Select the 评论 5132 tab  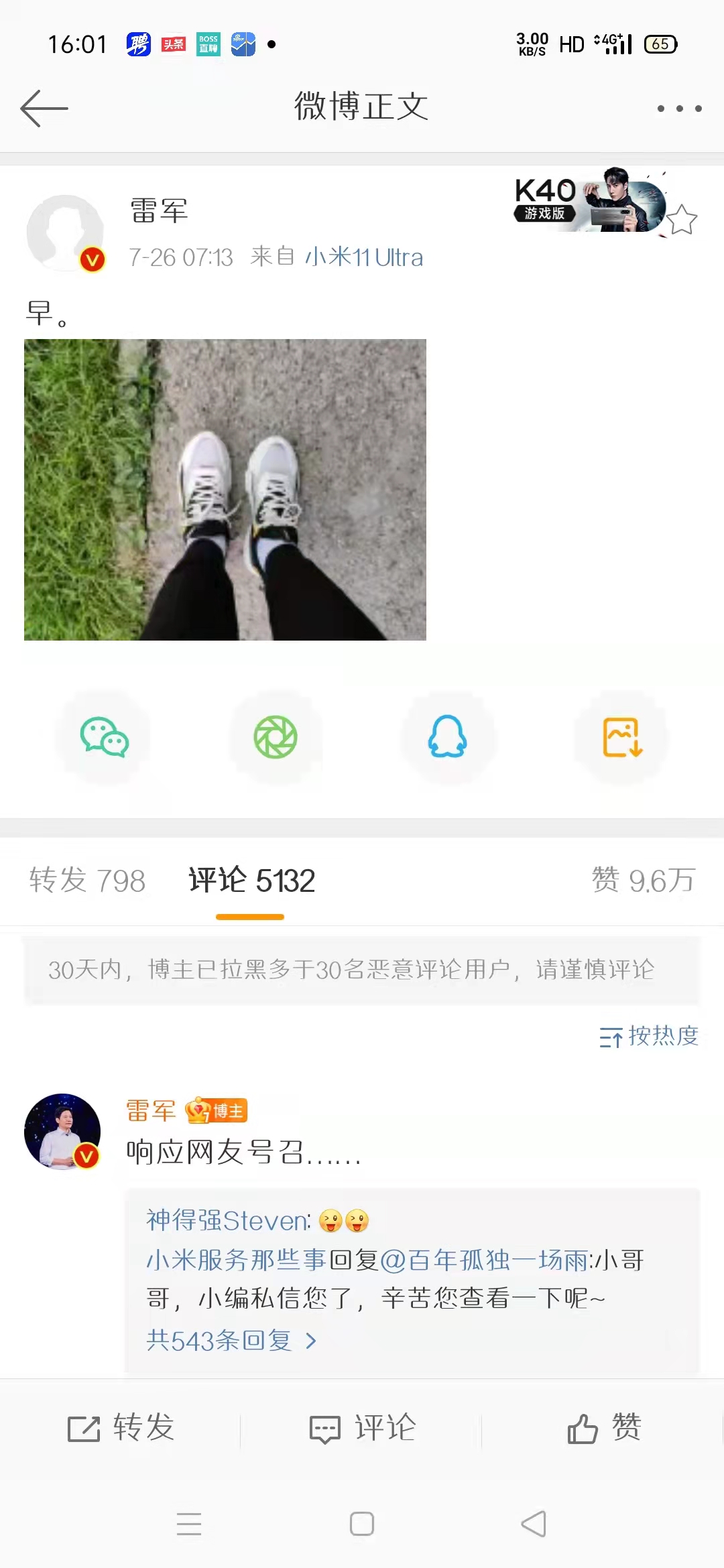tap(251, 880)
